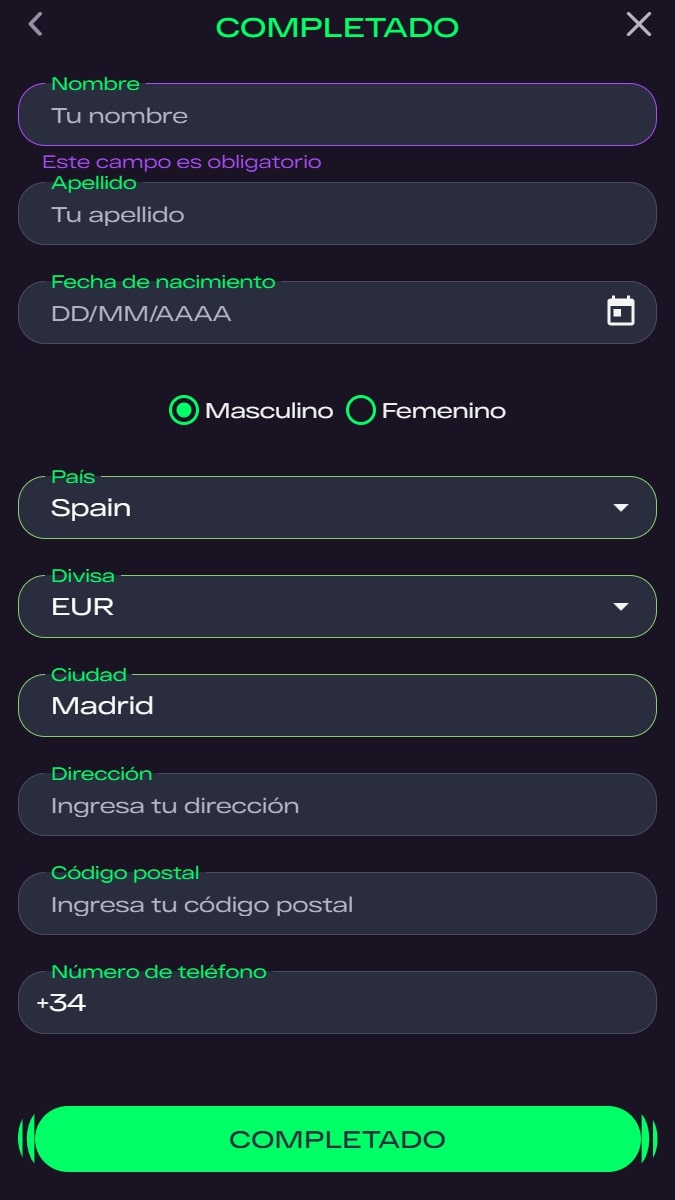Submit with the green Completado button

click(337, 1139)
